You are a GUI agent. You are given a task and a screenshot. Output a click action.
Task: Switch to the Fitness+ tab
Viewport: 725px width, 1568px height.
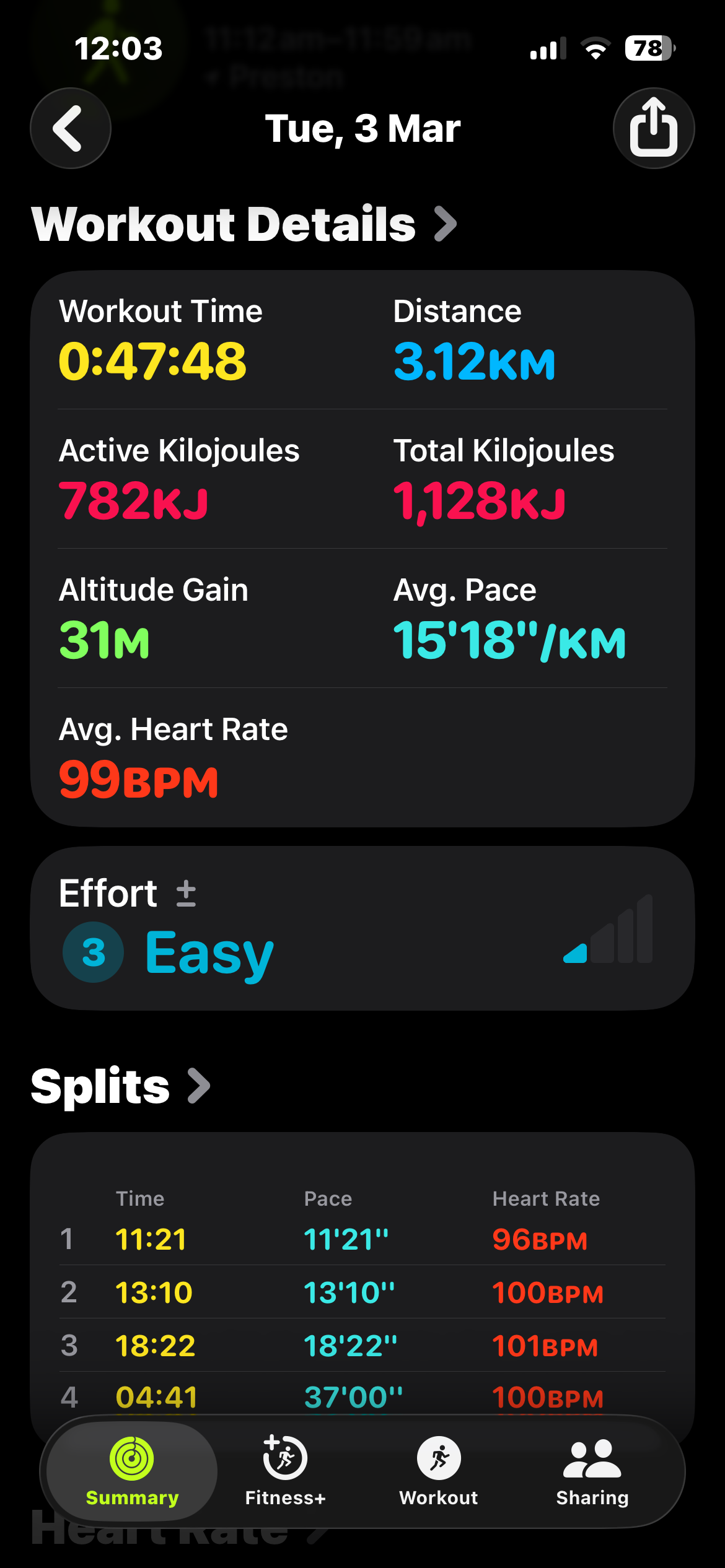(285, 1471)
